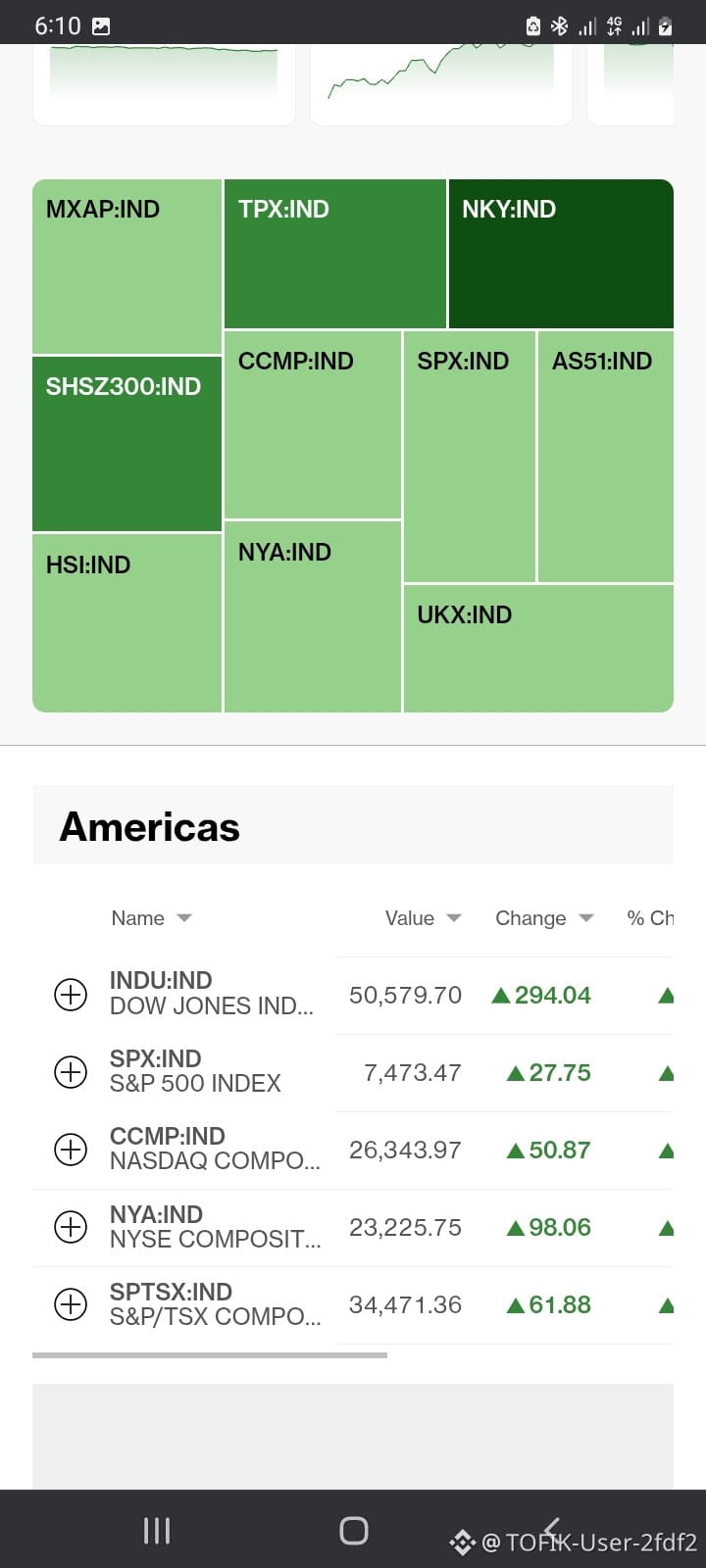Open the SHSZ300:IND heatmap tile
Viewport: 706px width, 1568px height.
(x=126, y=445)
